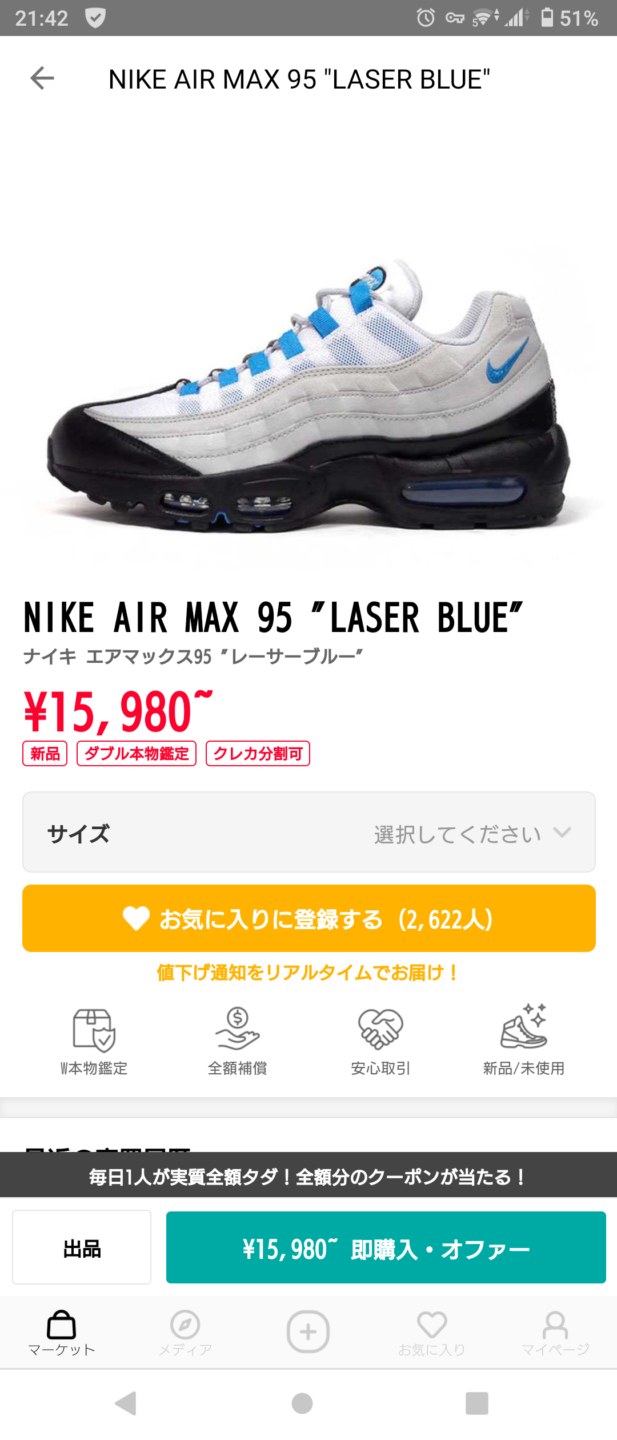
Task: Tap 即購入・オファー to buy or offer
Action: click(x=386, y=1248)
